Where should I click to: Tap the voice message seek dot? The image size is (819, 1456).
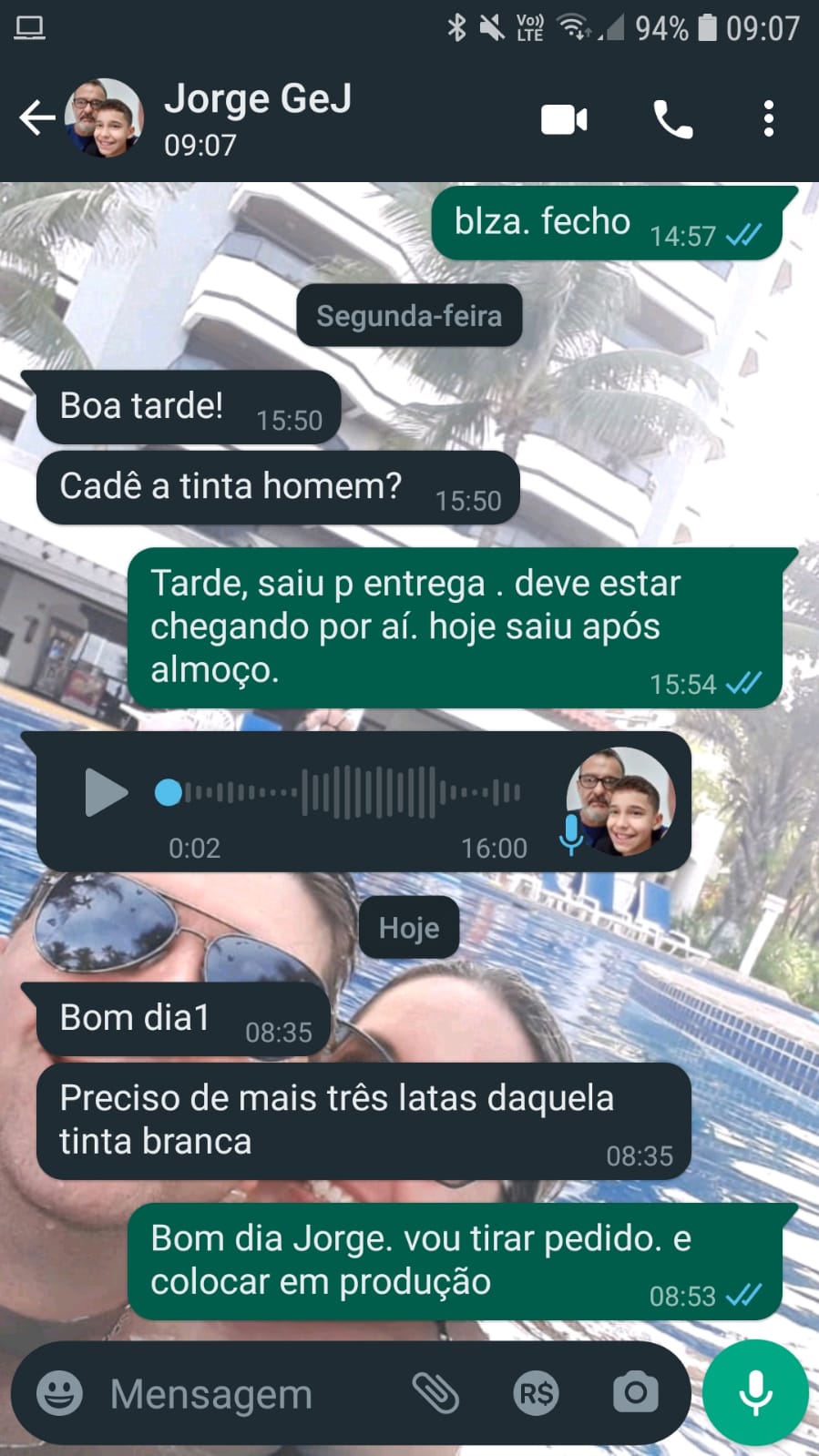click(x=169, y=792)
